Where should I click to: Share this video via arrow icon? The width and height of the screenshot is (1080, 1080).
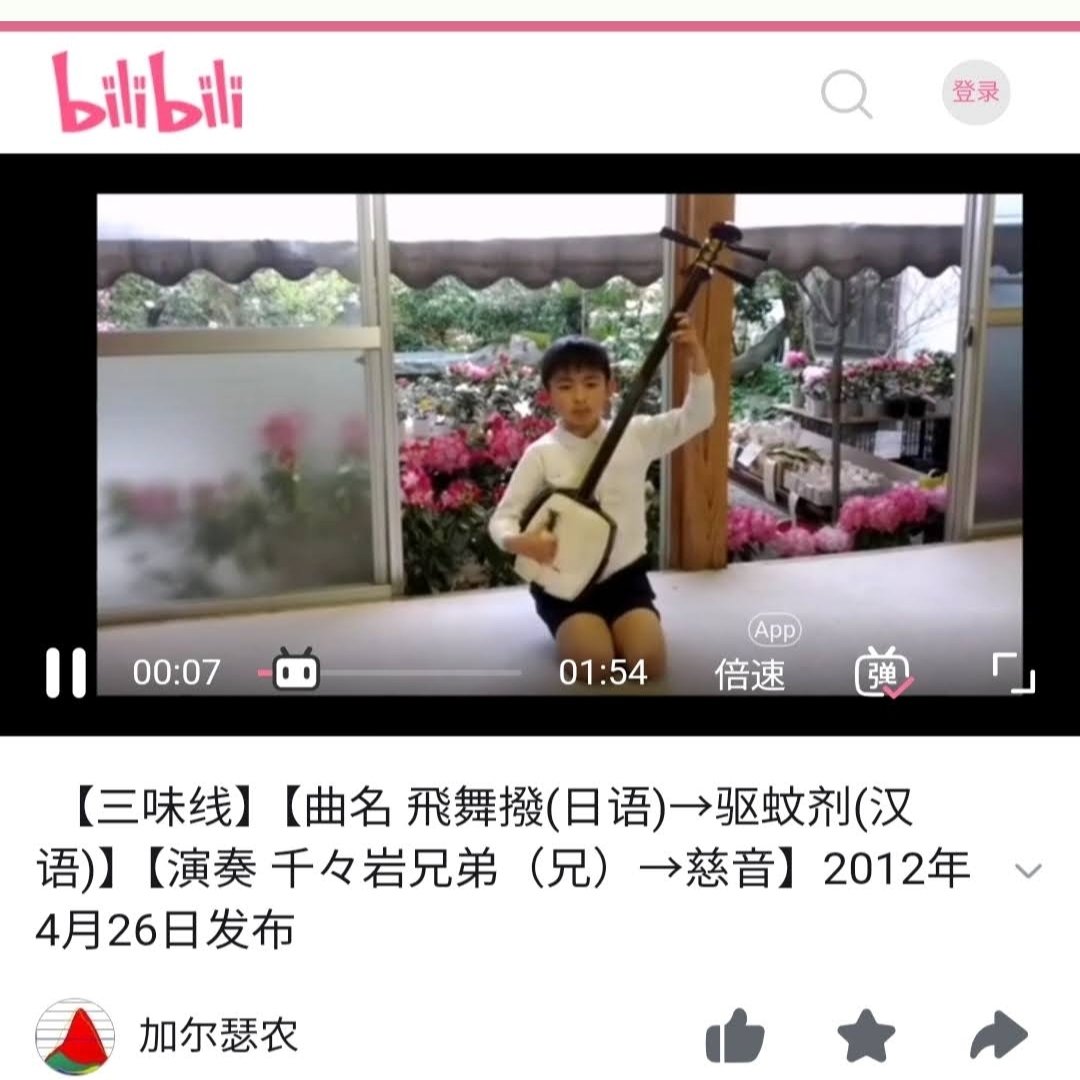pos(998,1036)
